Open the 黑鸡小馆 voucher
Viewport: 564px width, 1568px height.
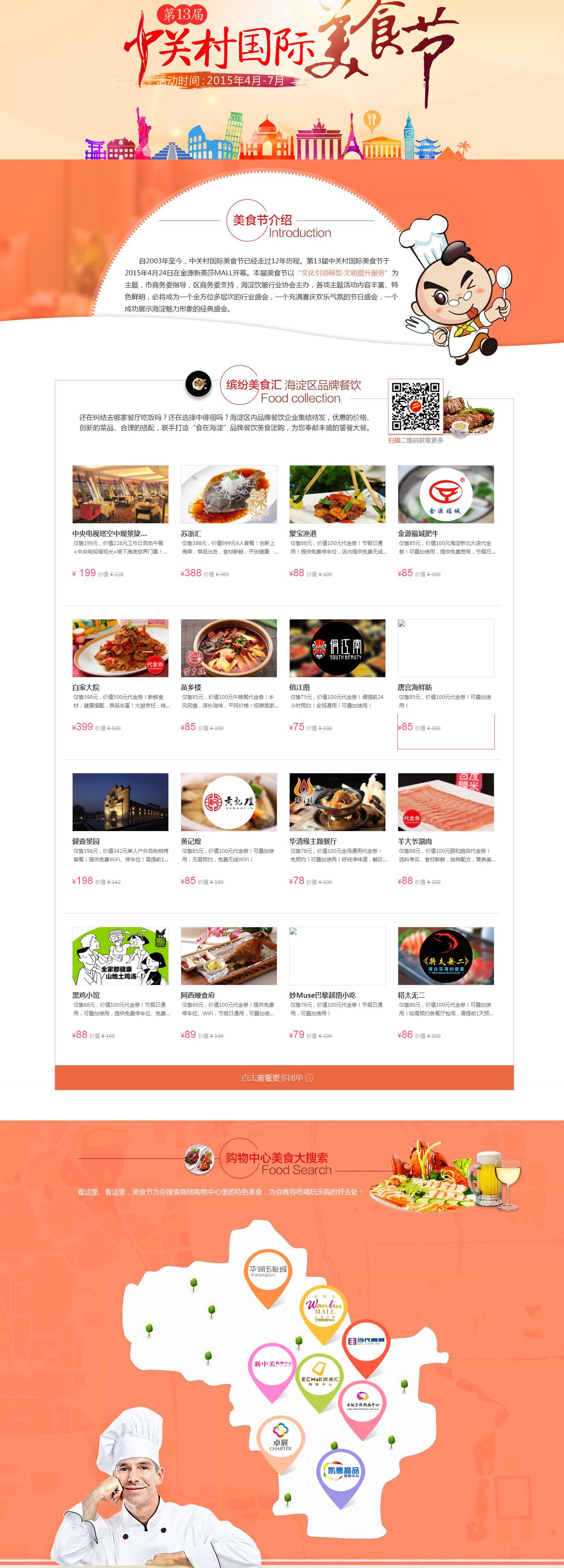120,956
